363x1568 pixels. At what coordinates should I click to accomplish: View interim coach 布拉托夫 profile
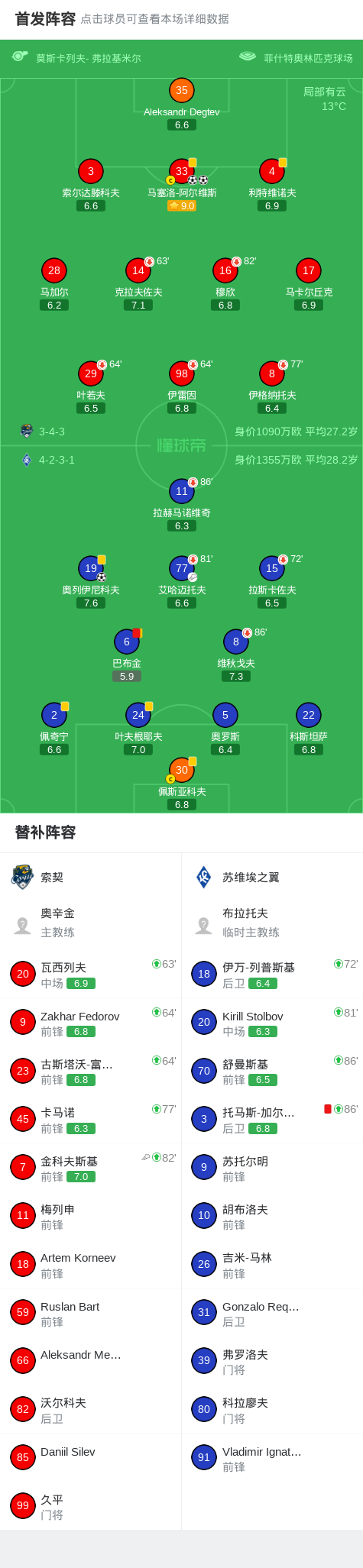(x=272, y=923)
